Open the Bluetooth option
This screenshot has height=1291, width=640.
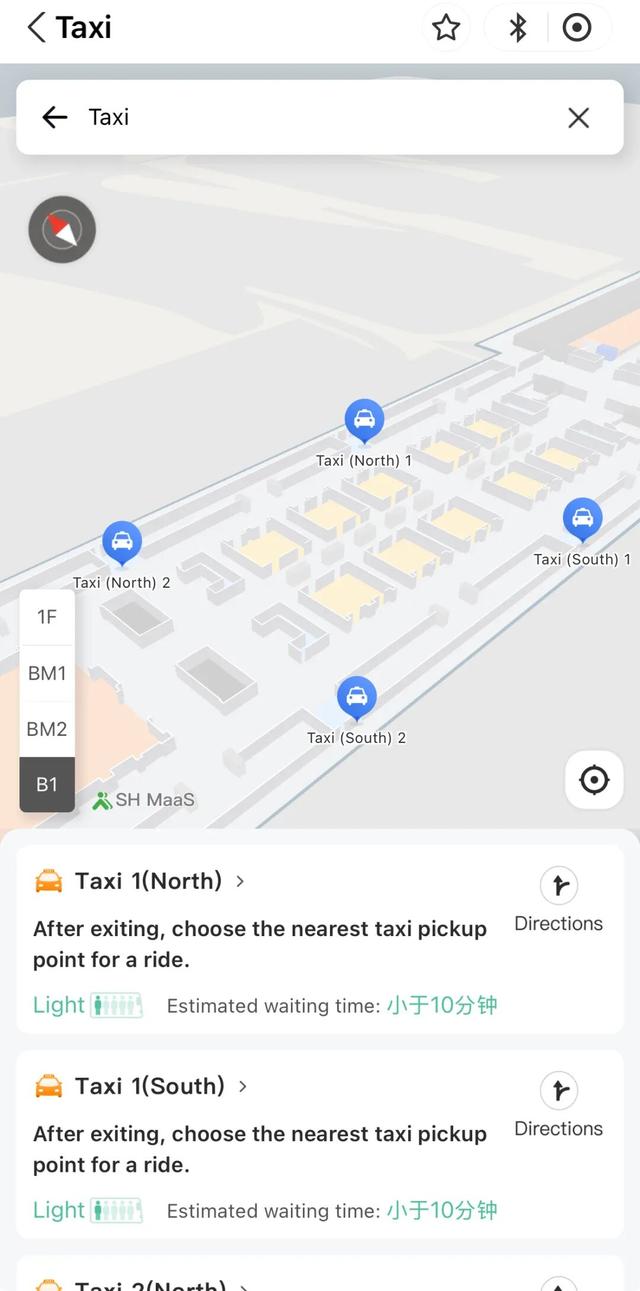[517, 28]
